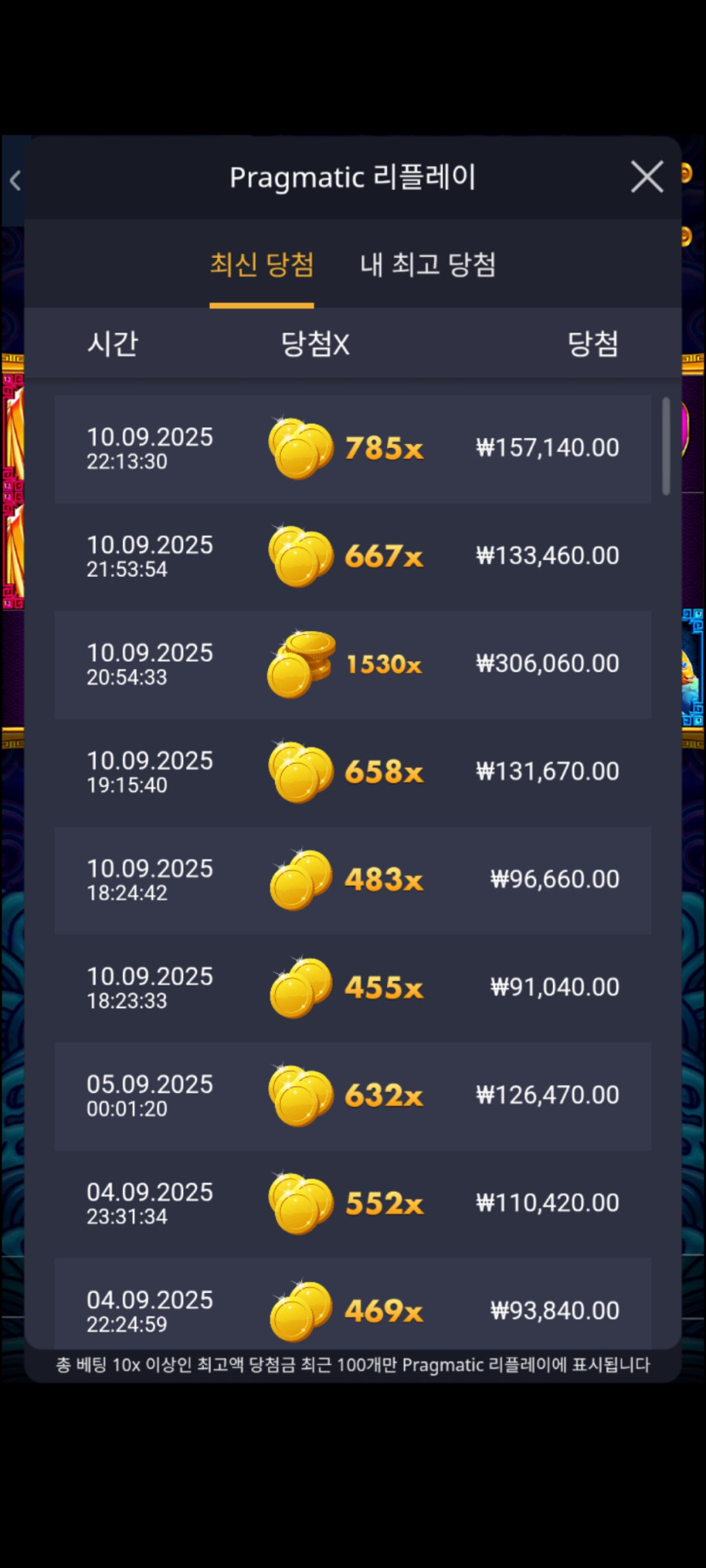Image resolution: width=706 pixels, height=1568 pixels.
Task: Open the 658x replay from 19:15:40
Action: click(x=352, y=772)
